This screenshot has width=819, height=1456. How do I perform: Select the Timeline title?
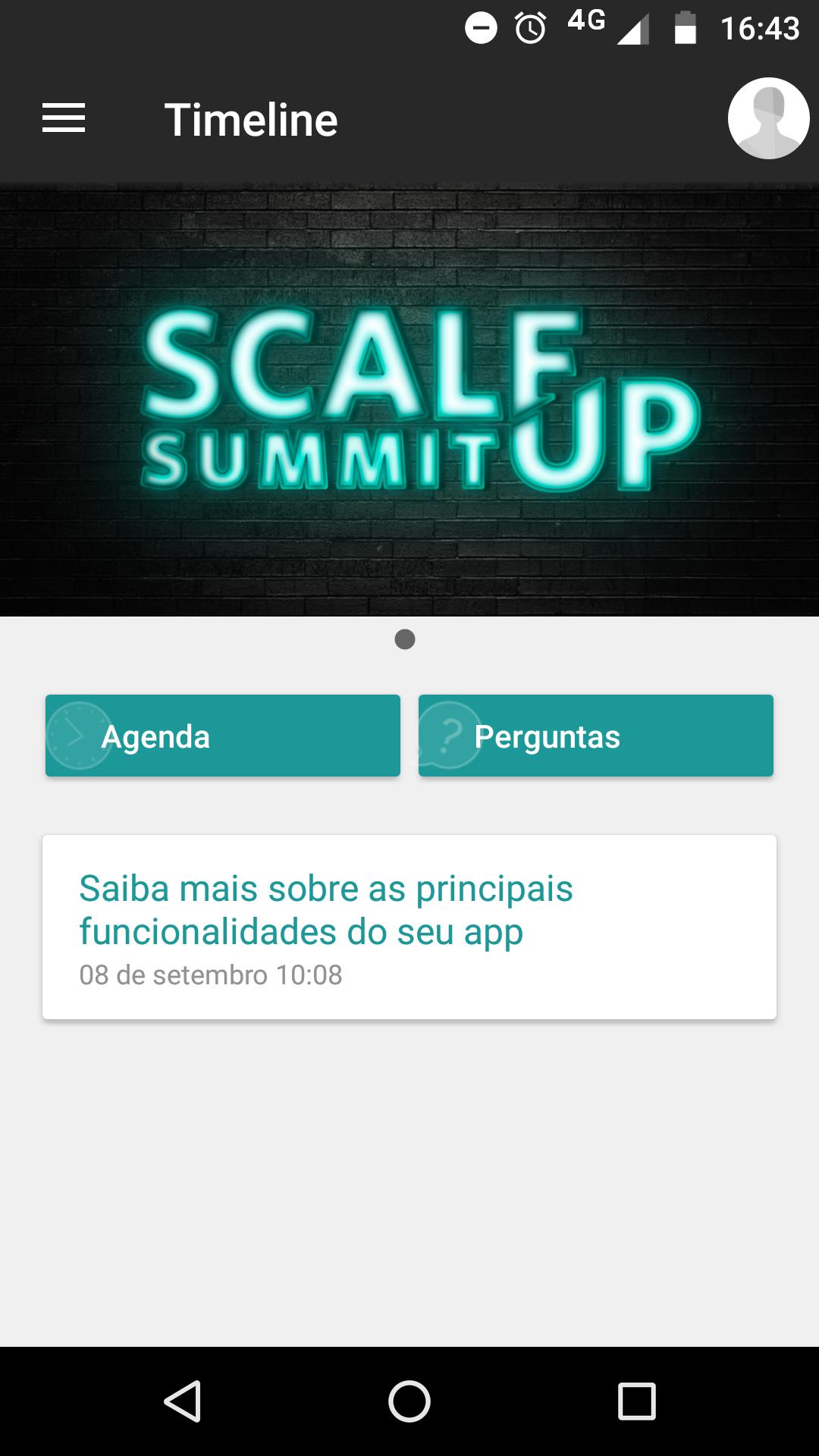252,118
